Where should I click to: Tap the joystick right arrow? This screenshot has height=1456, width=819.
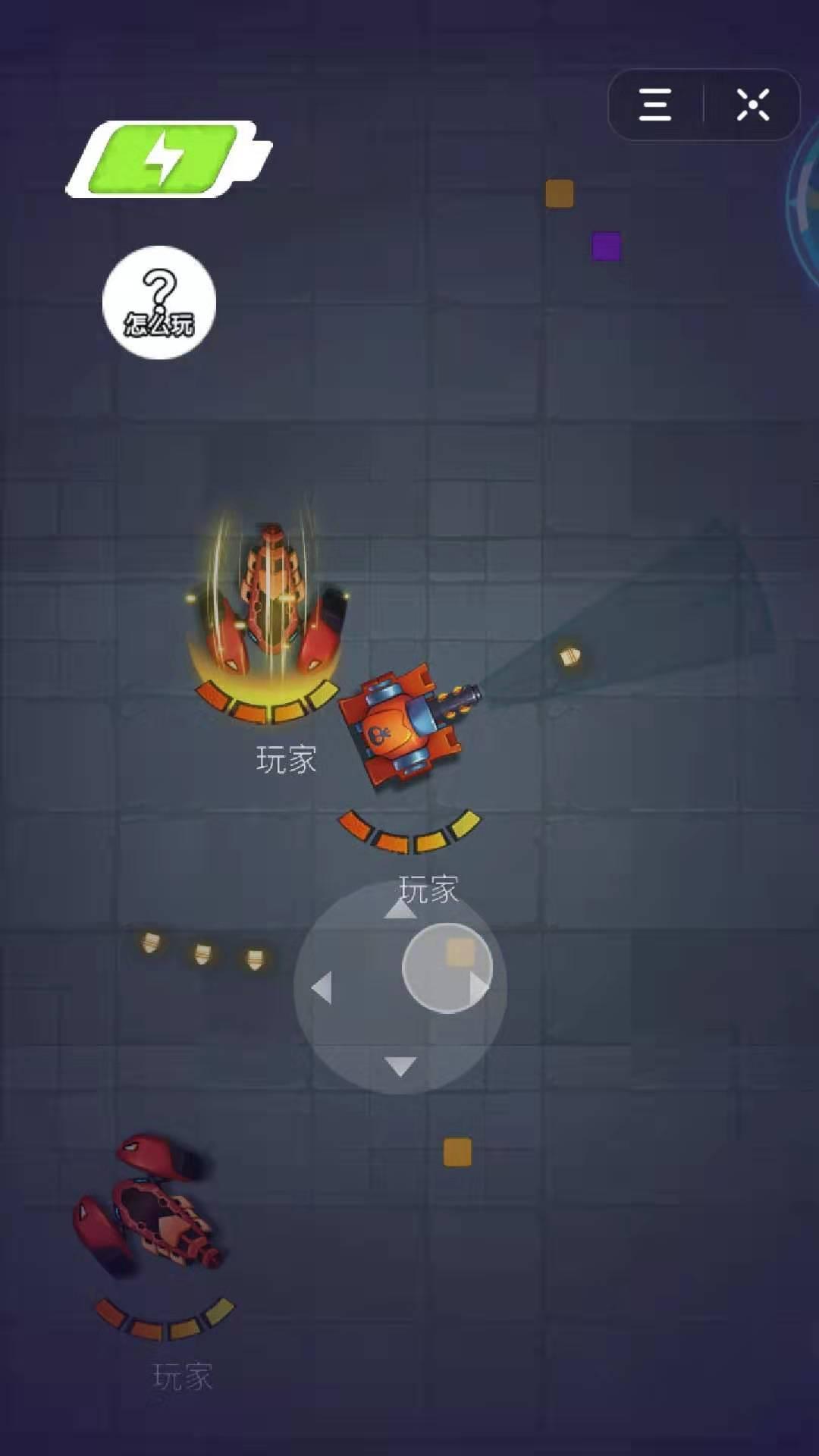479,987
